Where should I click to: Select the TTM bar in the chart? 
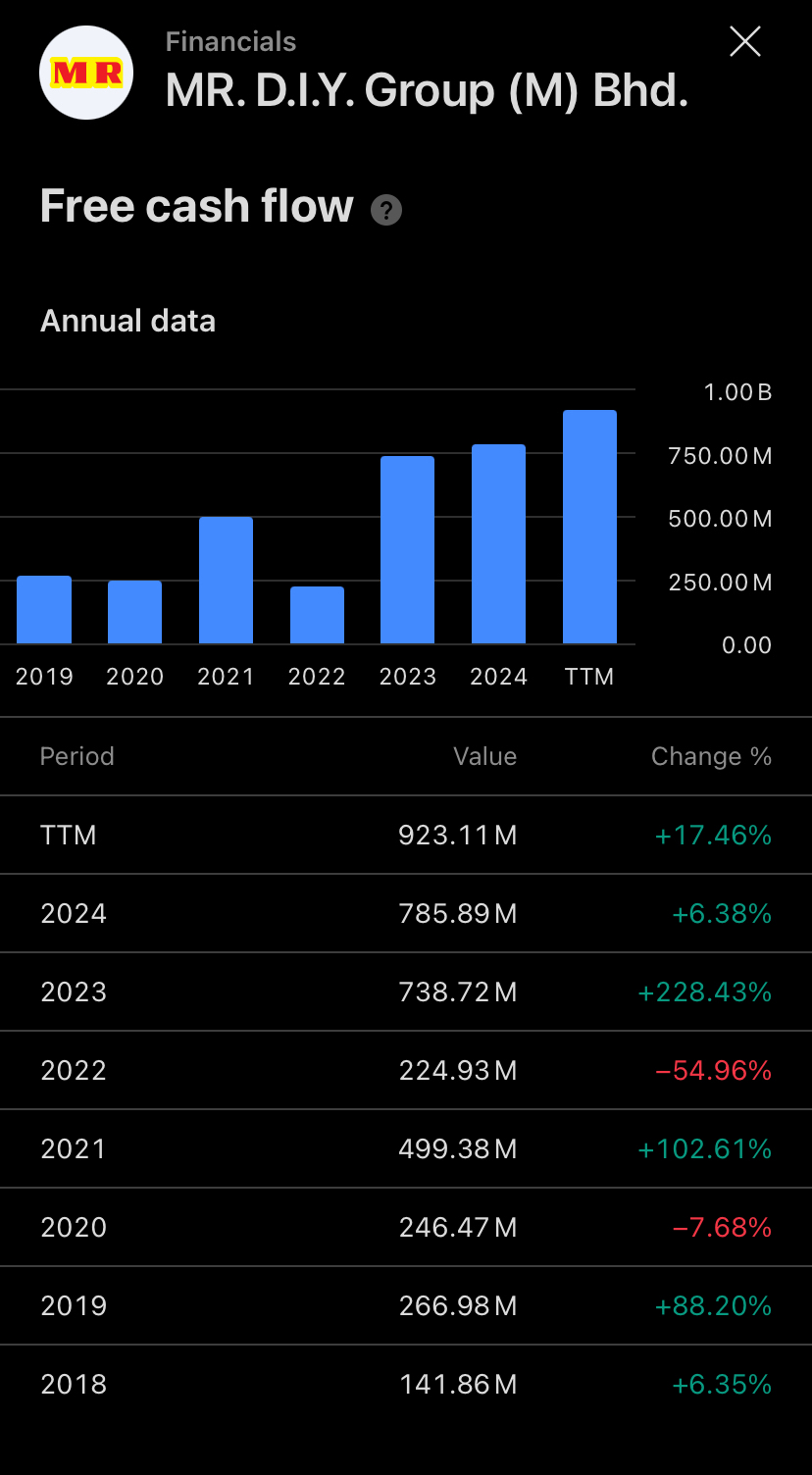coord(589,527)
